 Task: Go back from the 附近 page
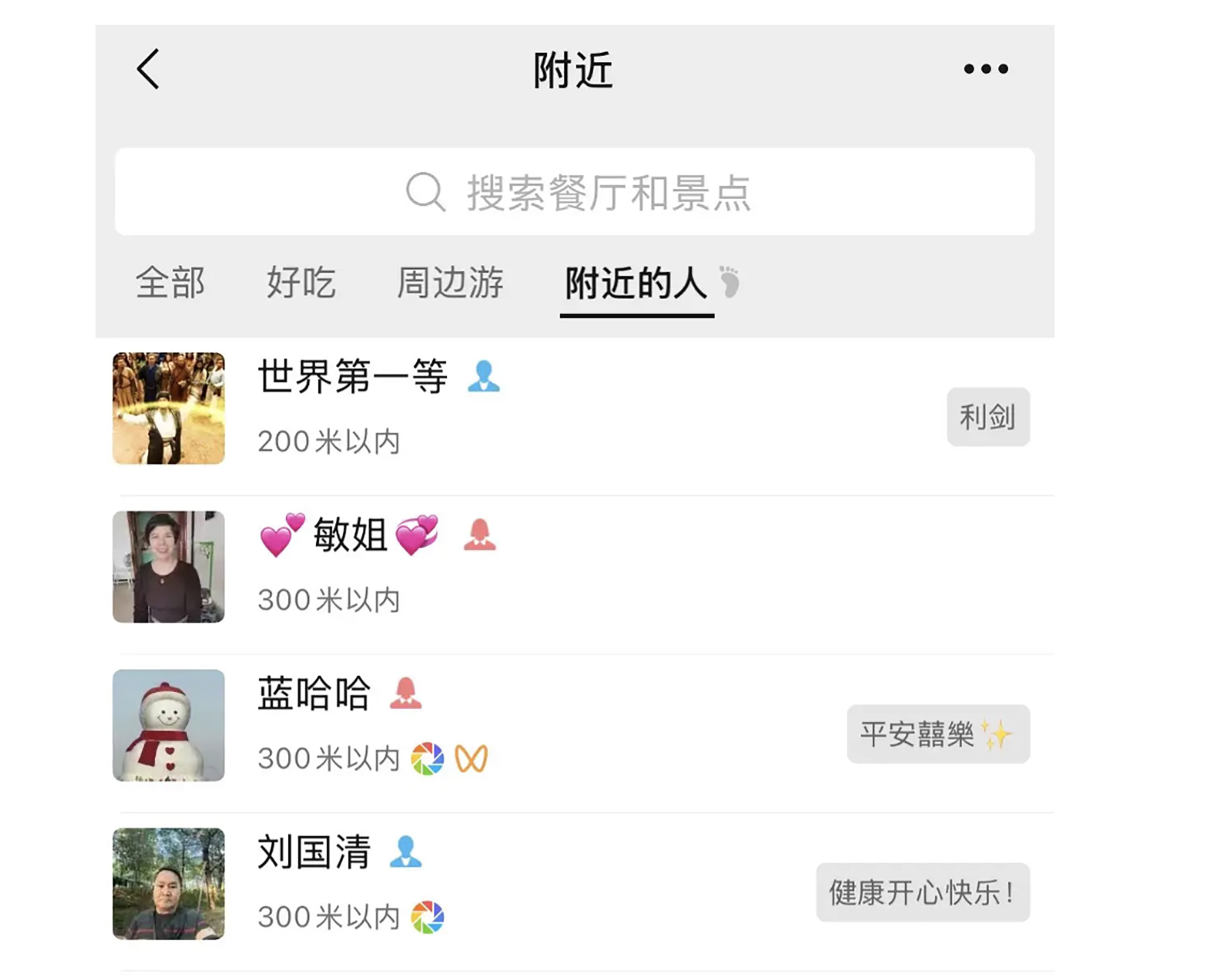149,69
